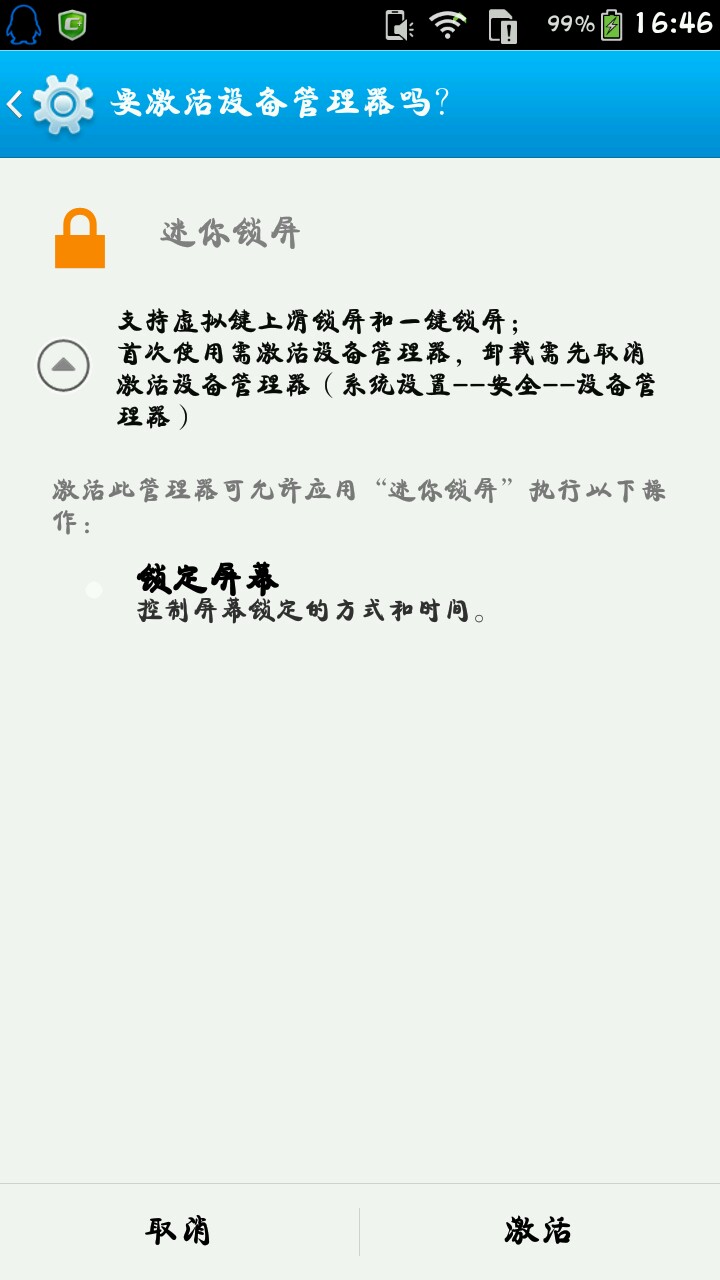Viewport: 720px width, 1280px height.
Task: Tap 激活 to activate device administrator
Action: click(539, 1231)
